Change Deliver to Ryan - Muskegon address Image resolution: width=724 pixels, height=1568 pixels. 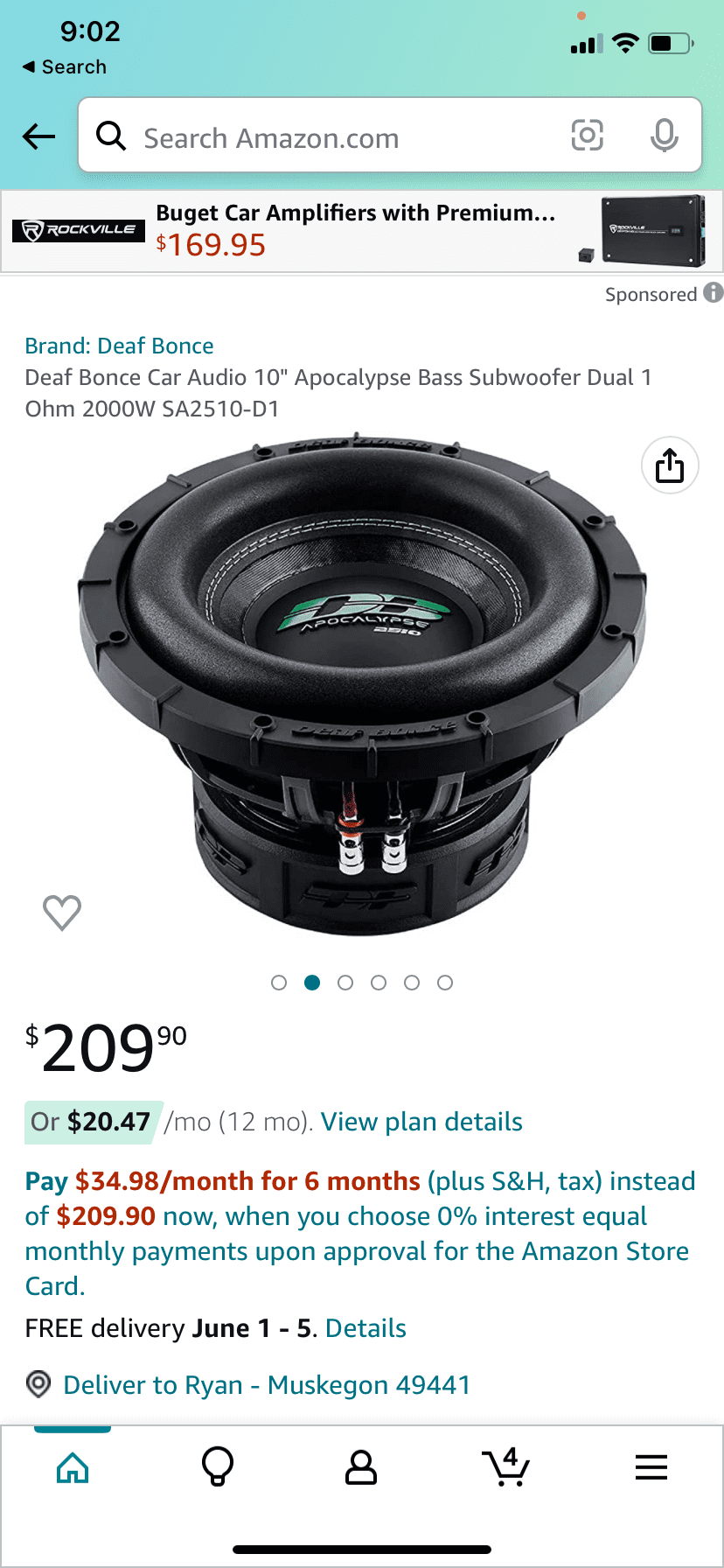coord(267,1385)
